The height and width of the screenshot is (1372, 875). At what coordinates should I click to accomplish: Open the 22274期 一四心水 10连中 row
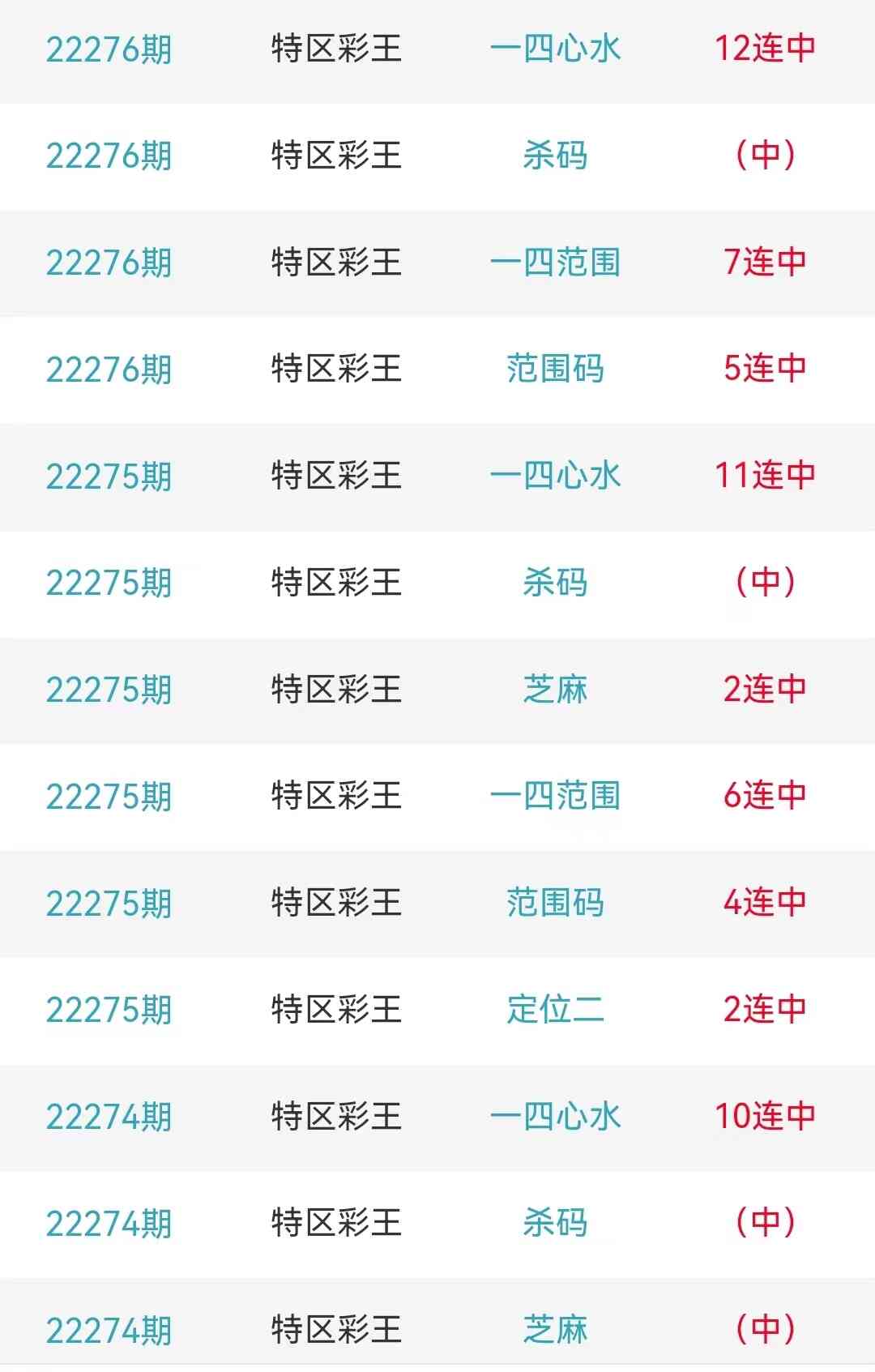(555, 1117)
